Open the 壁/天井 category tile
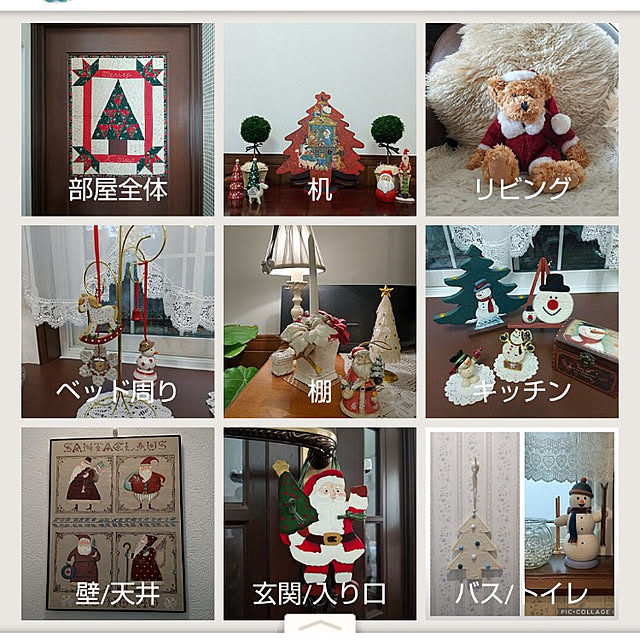Screen dimensions: 640x640 [x=118, y=524]
